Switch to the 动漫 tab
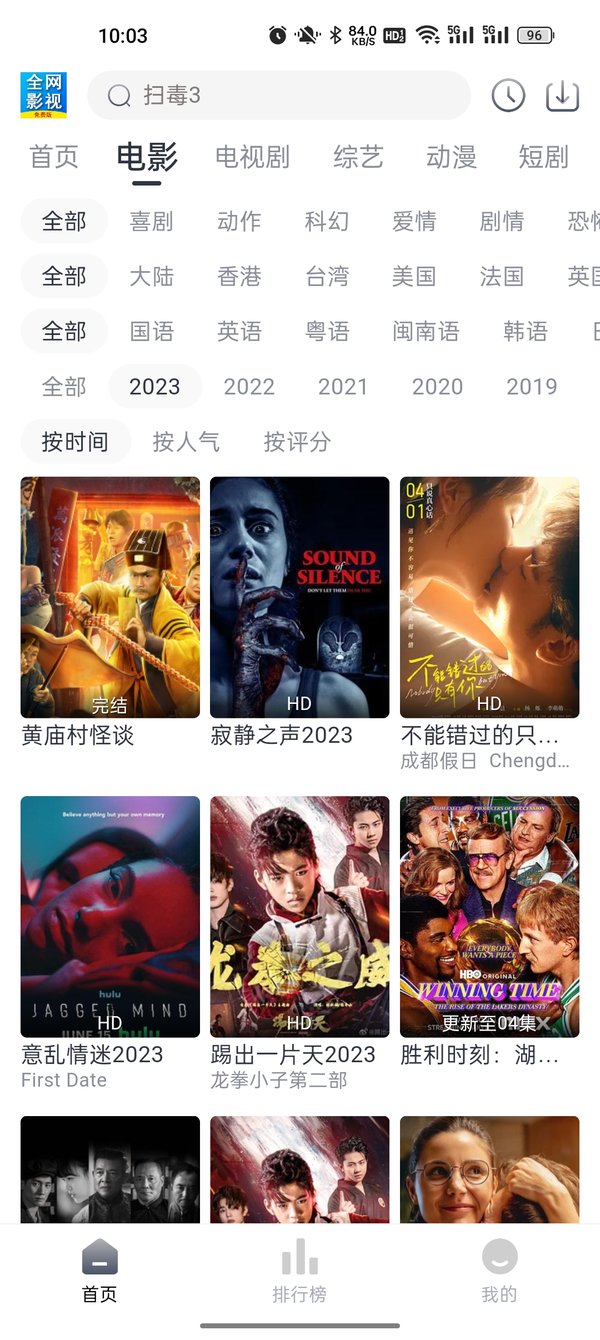This screenshot has width=600, height=1340. pos(451,157)
